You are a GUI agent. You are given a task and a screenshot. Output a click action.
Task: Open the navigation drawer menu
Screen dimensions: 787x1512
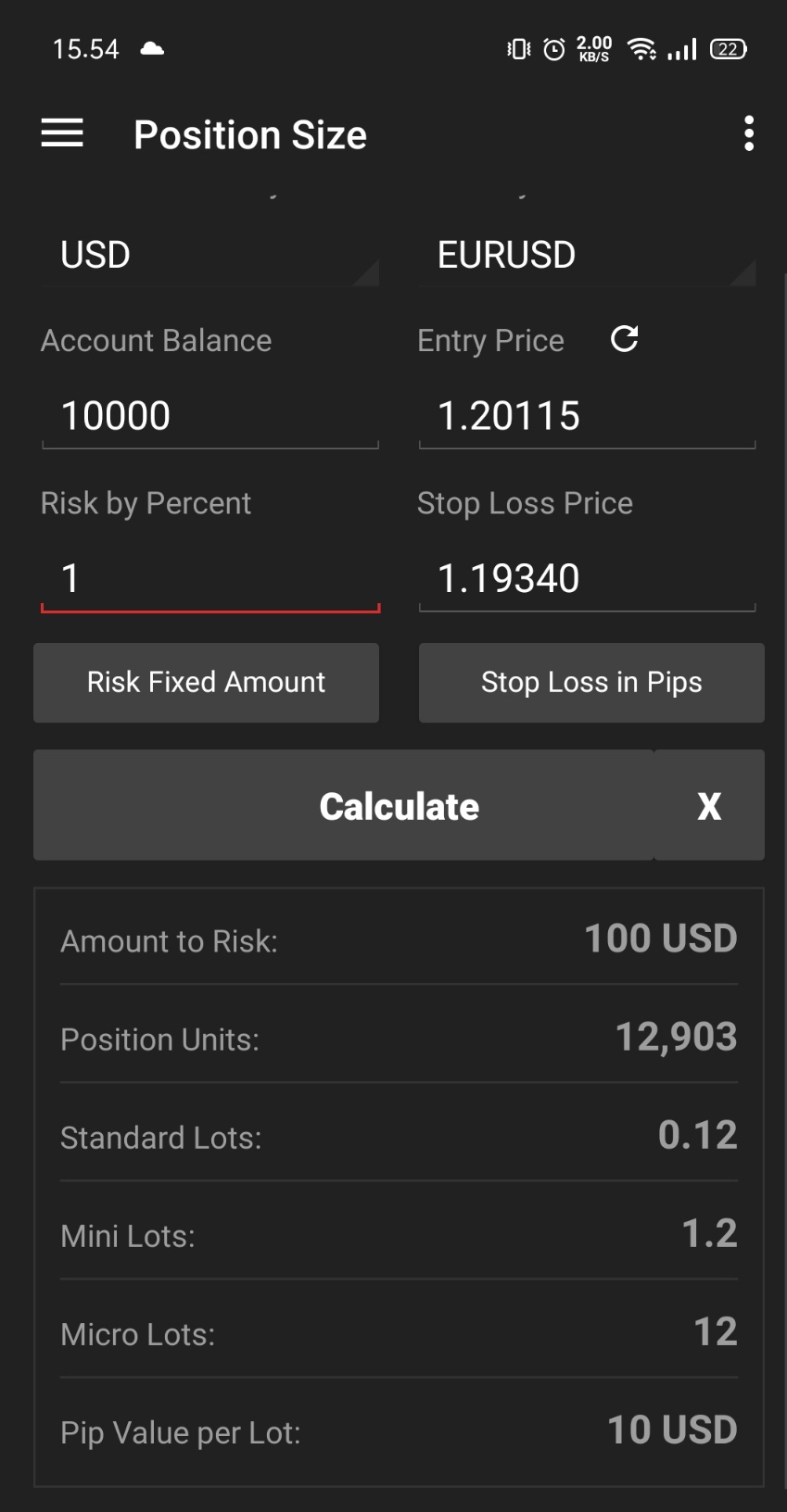click(61, 133)
